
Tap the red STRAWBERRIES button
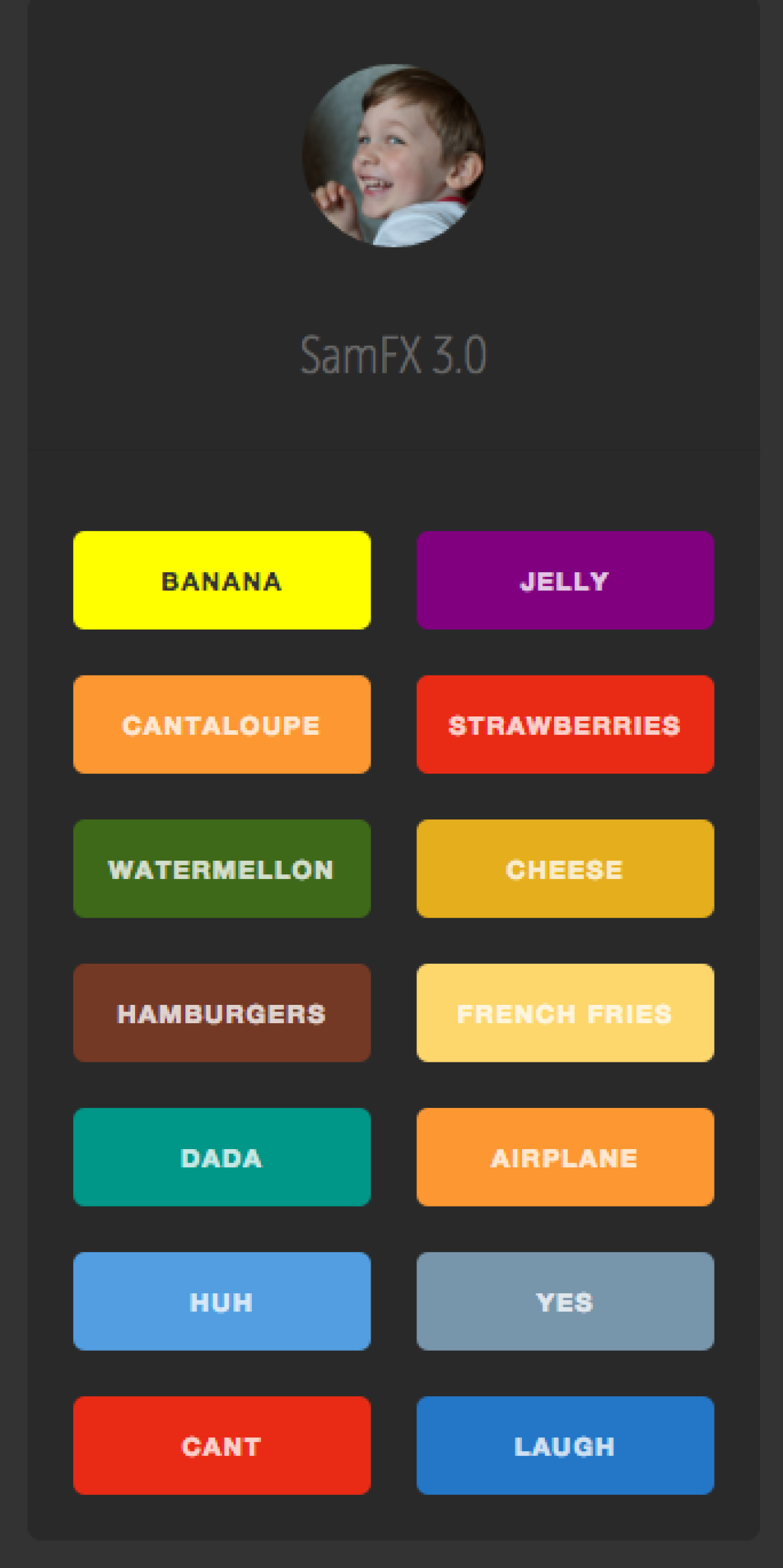(565, 724)
